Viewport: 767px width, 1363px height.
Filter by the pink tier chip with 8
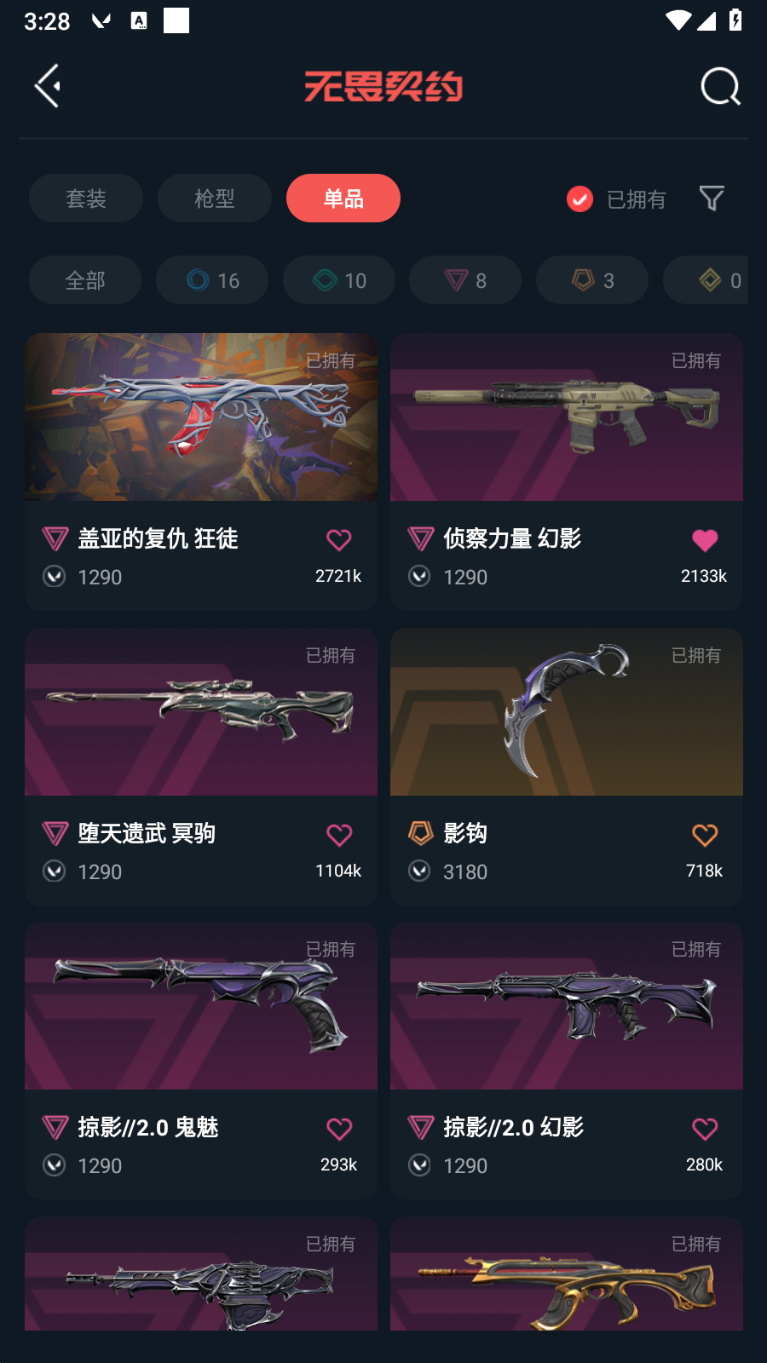465,281
